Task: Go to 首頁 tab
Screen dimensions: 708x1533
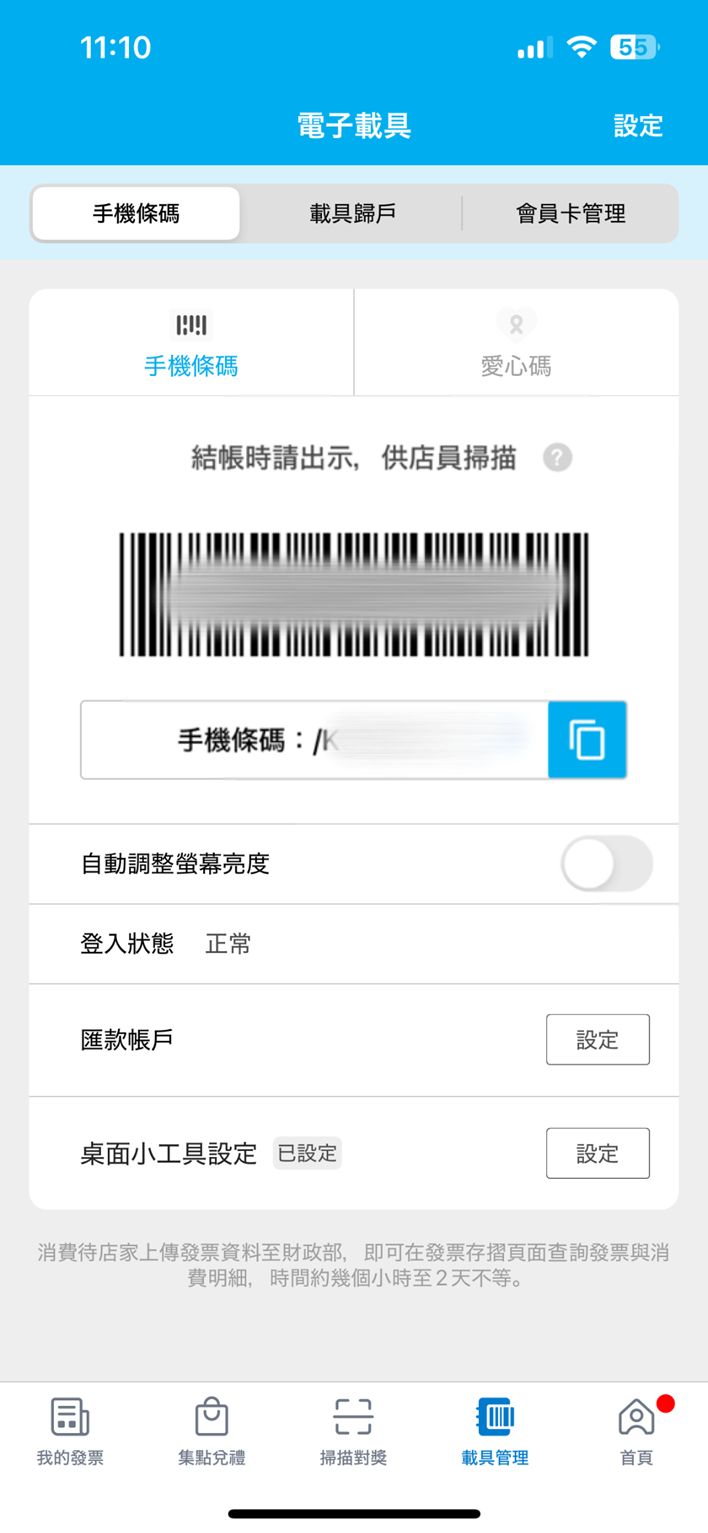Action: click(637, 1432)
